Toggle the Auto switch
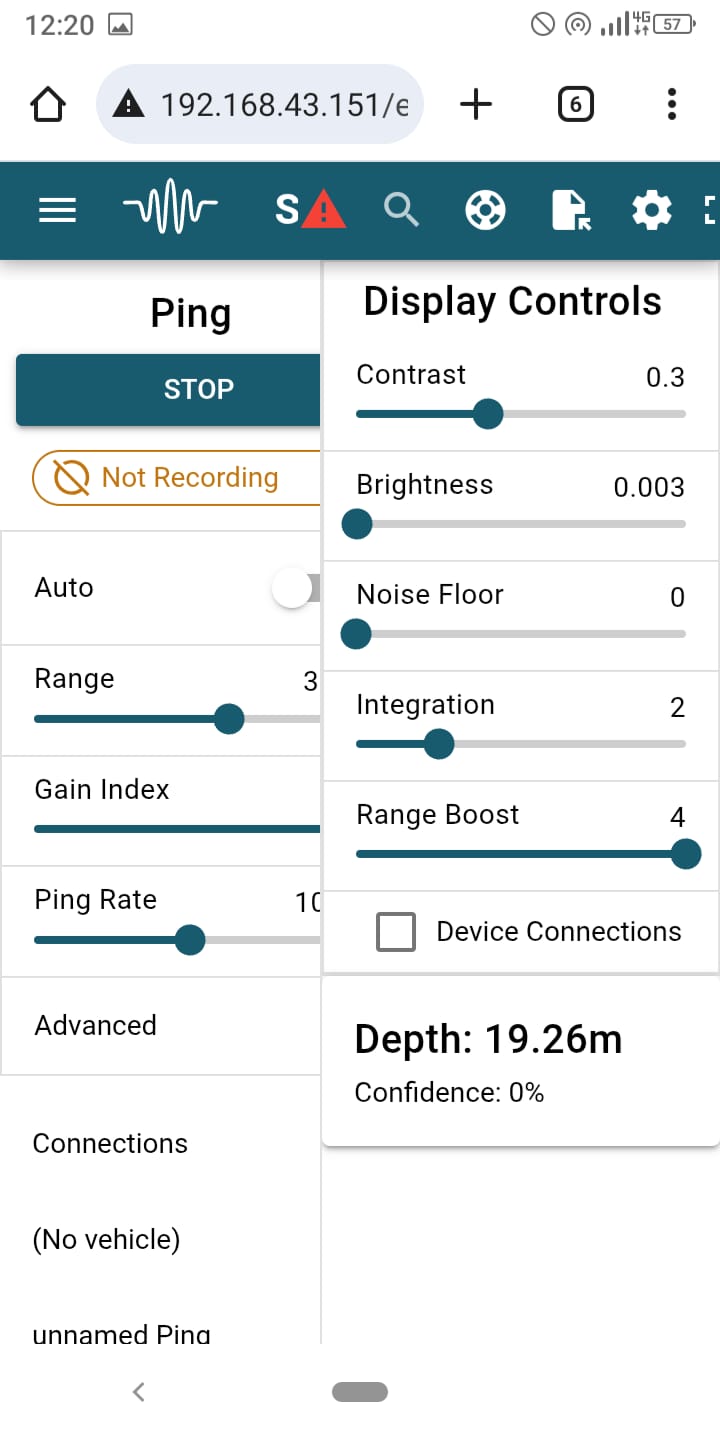 (295, 588)
